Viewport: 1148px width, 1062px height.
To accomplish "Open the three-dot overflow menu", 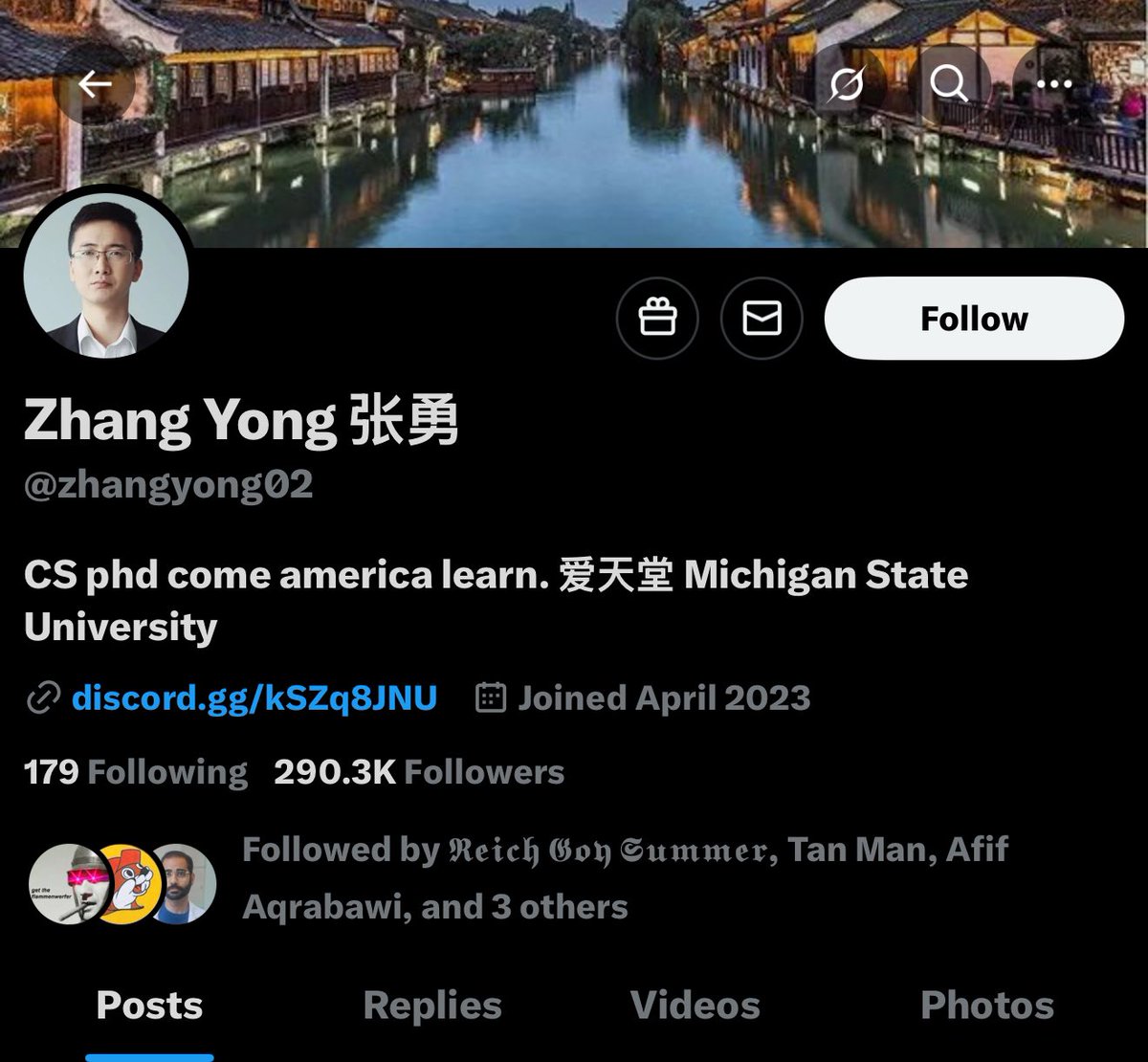I will pyautogui.click(x=1053, y=85).
